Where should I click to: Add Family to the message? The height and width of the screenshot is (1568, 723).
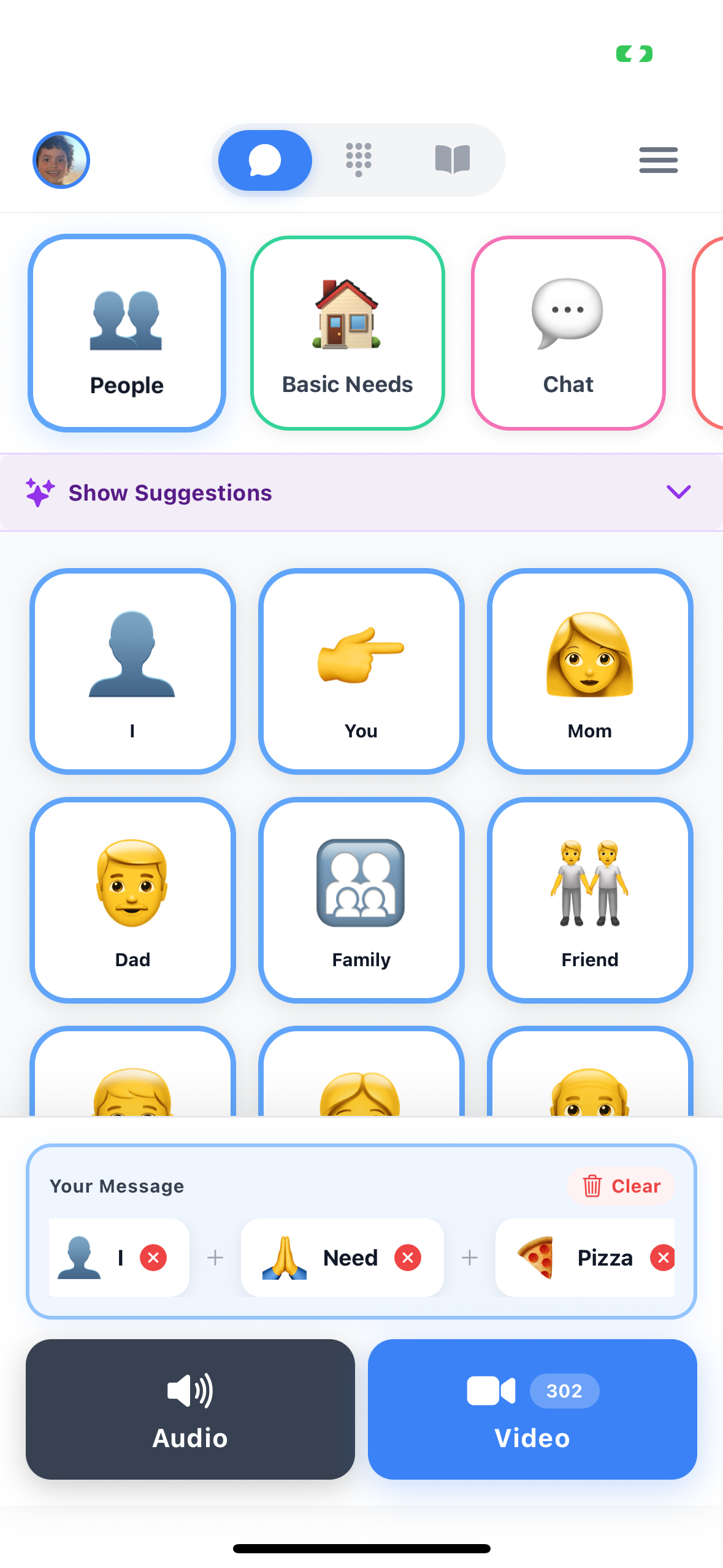point(361,900)
